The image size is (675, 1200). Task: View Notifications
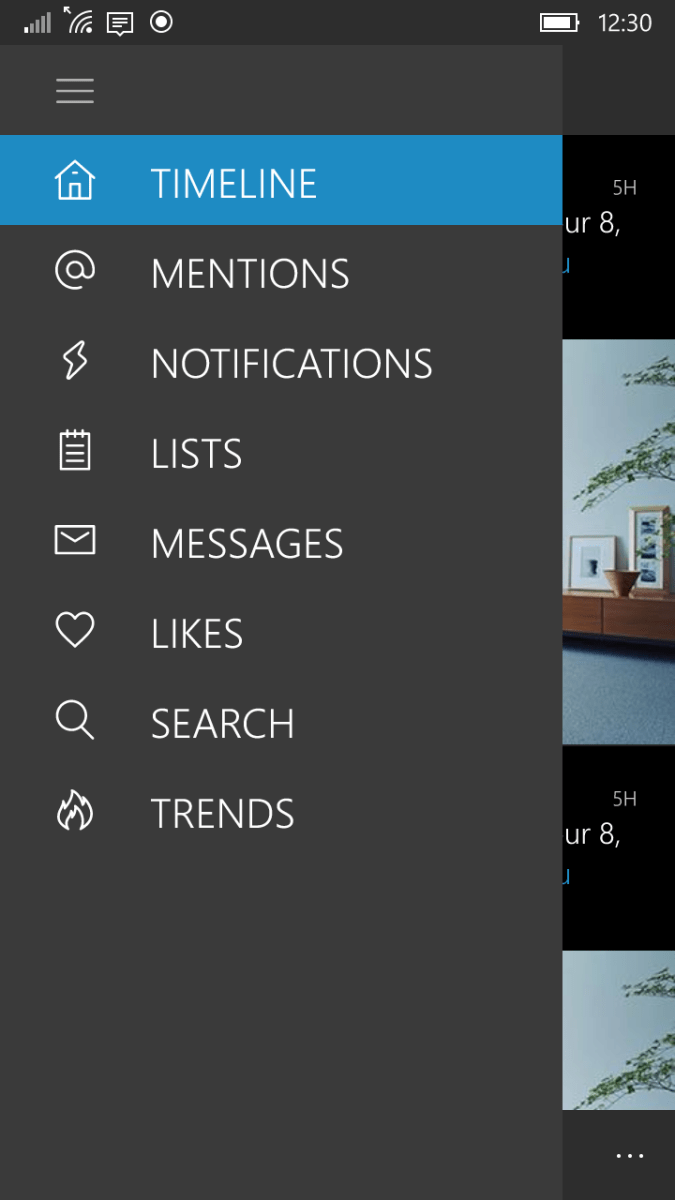pos(291,363)
